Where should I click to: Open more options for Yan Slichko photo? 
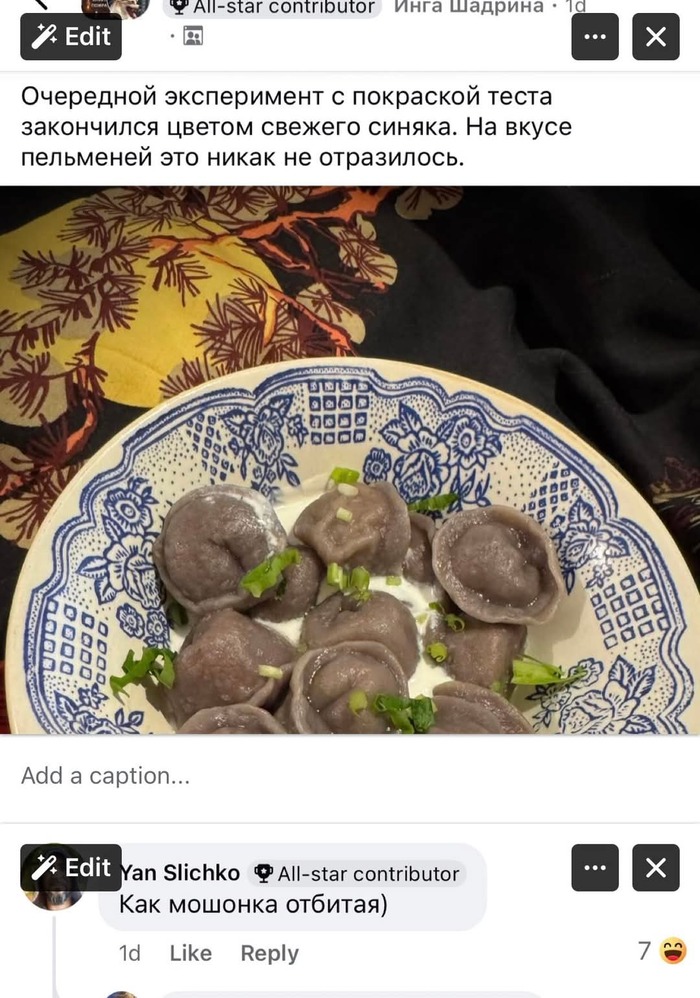point(595,868)
